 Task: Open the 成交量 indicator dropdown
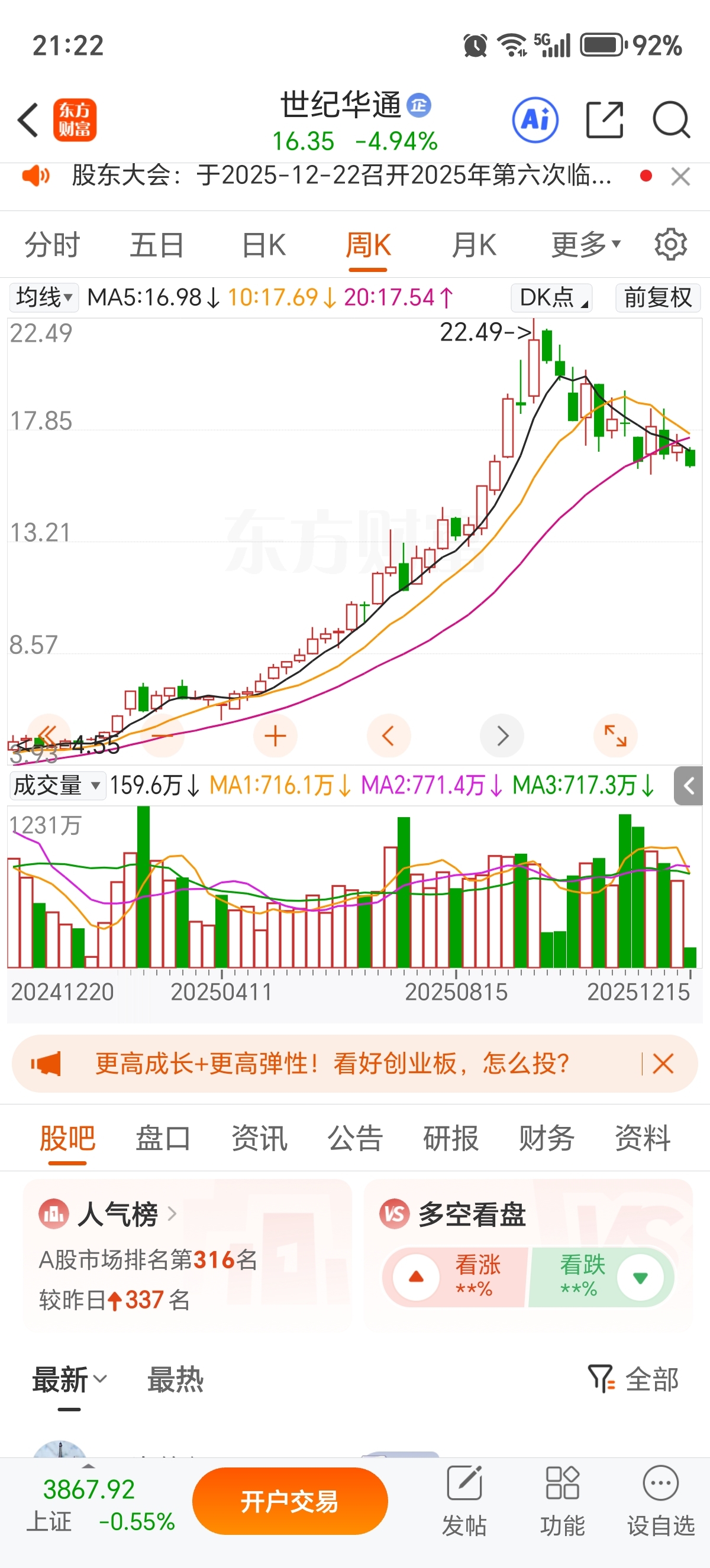tap(57, 785)
